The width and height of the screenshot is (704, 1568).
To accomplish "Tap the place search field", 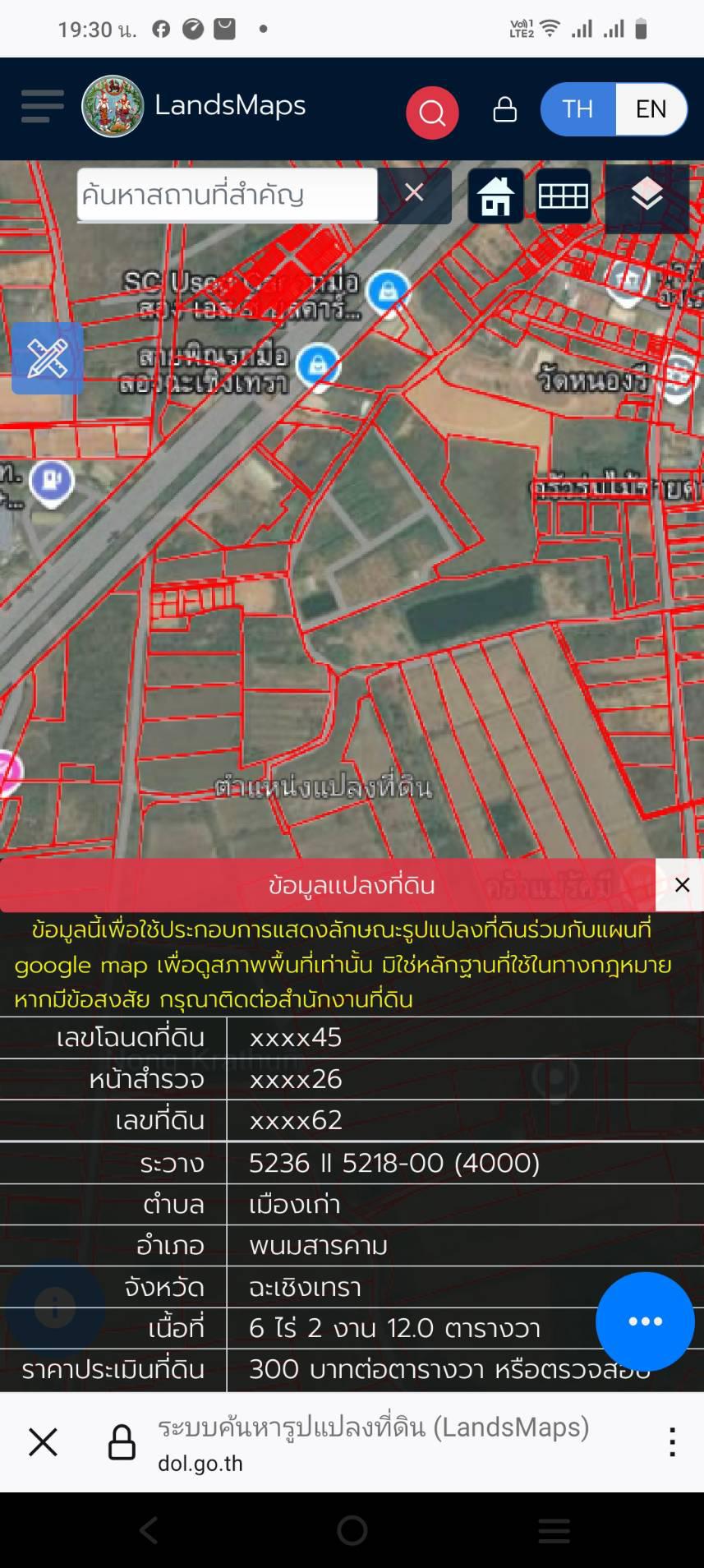I will (x=228, y=195).
